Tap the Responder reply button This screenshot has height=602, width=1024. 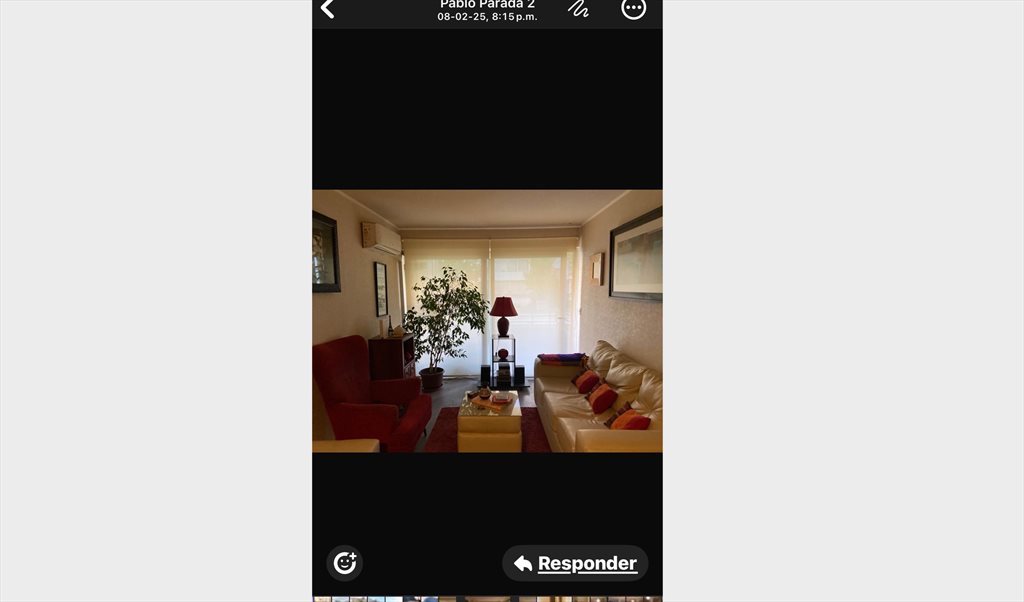[575, 563]
